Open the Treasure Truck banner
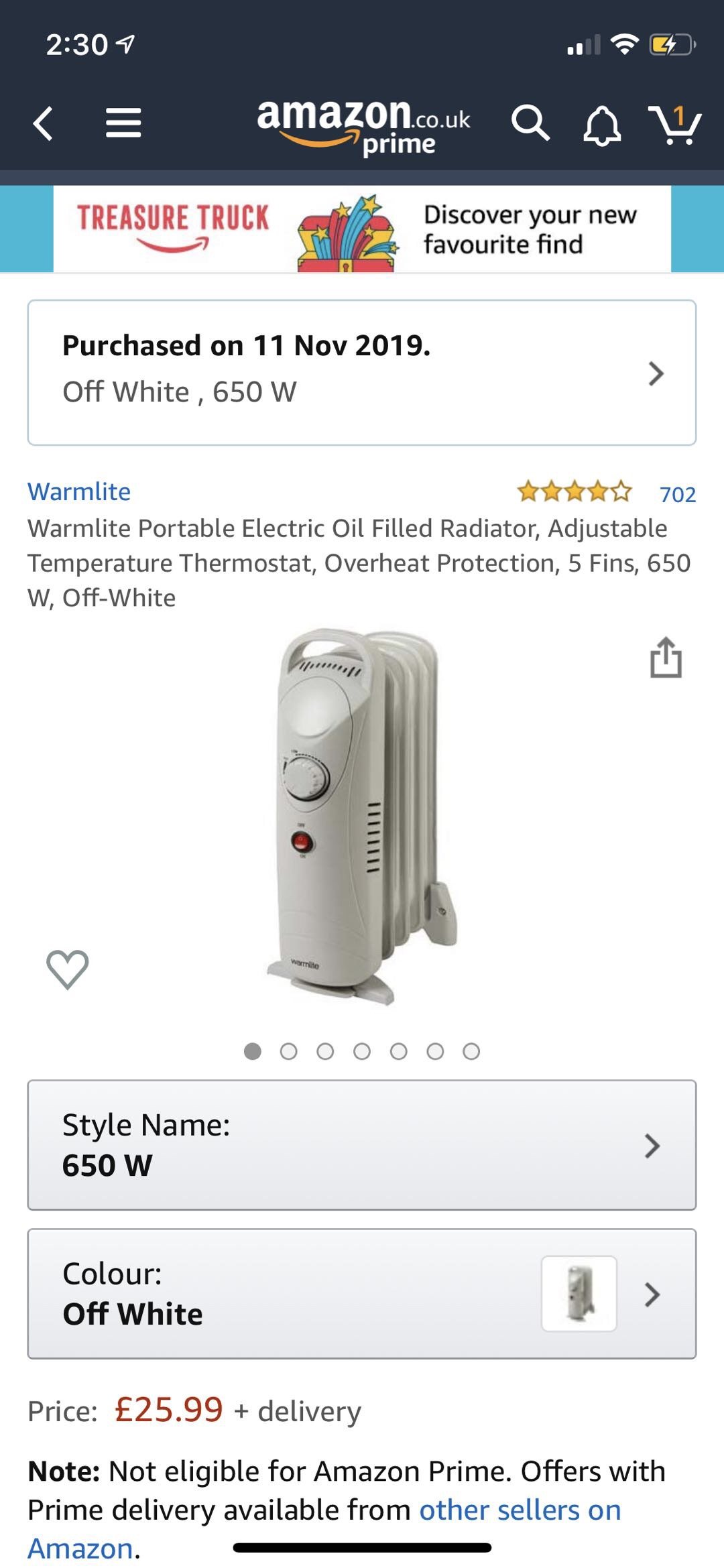Screen dimensions: 724x1568 tap(362, 229)
